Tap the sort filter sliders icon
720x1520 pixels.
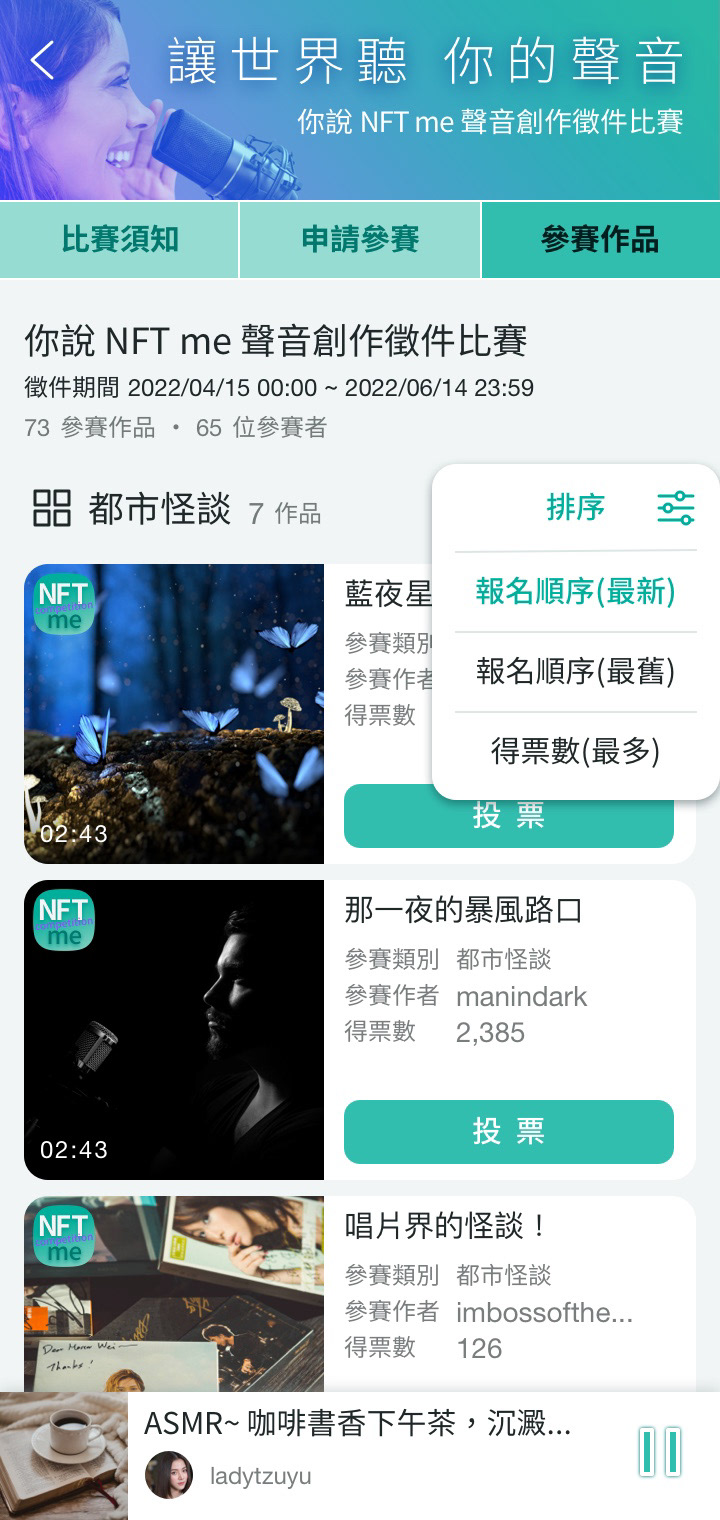pos(676,508)
